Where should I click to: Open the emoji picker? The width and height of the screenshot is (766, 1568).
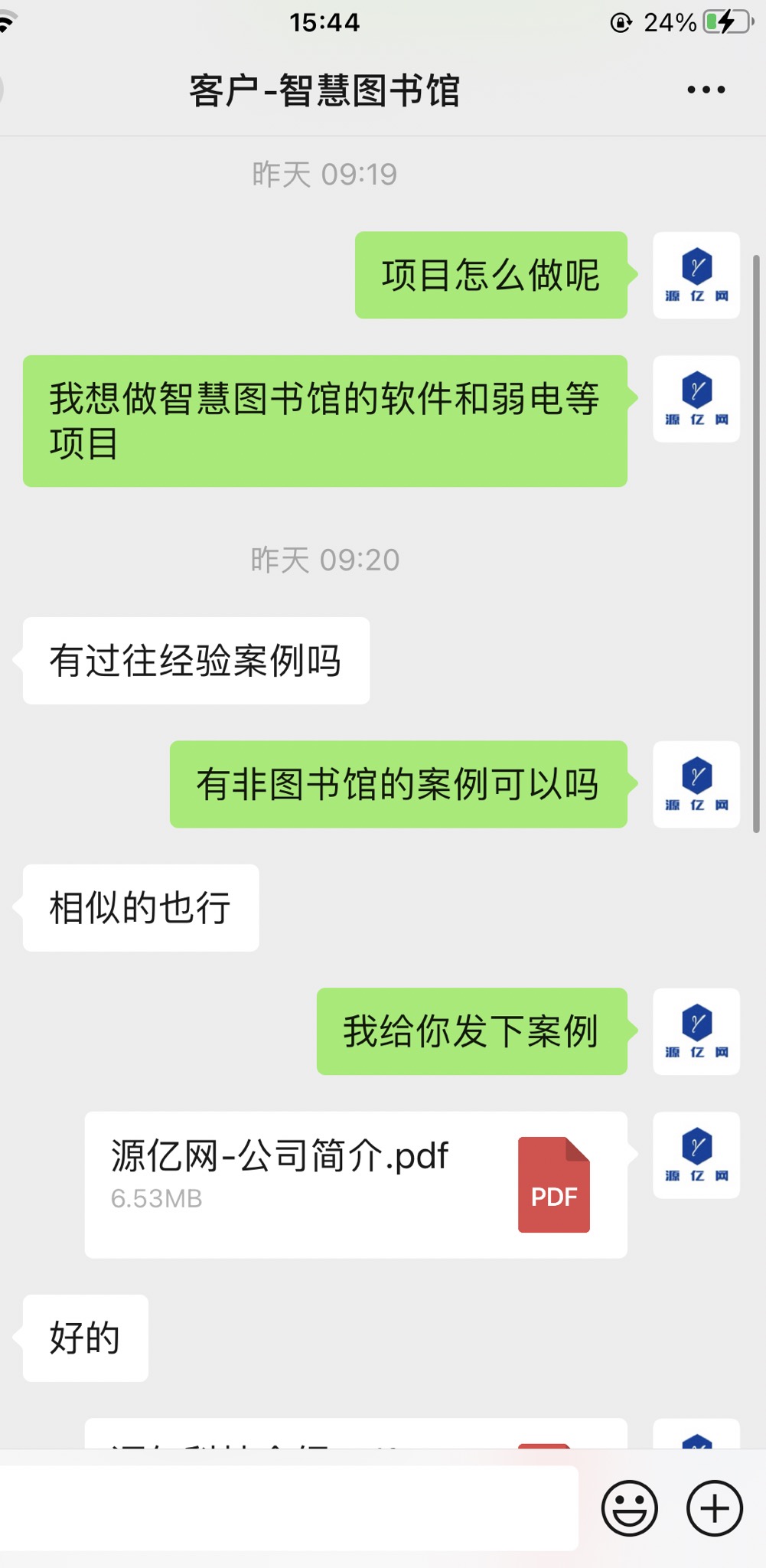click(x=630, y=1508)
